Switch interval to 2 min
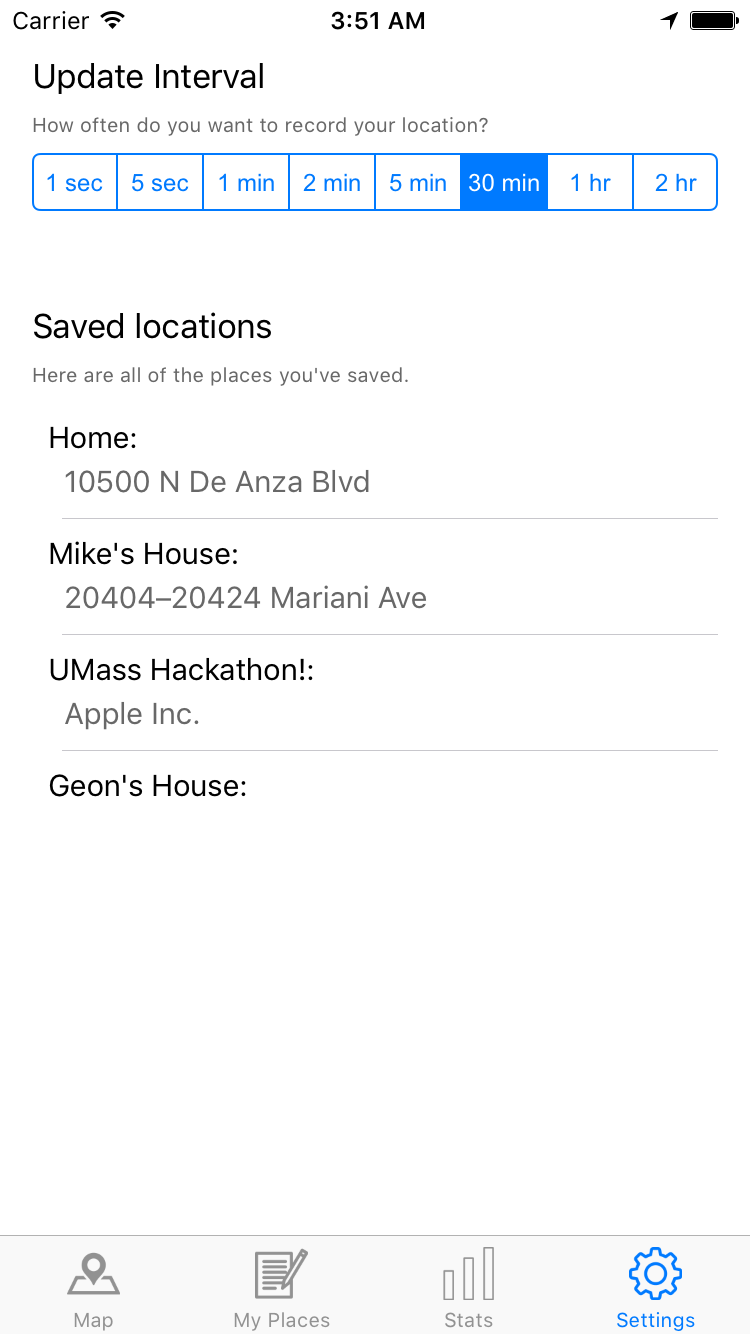This screenshot has width=750, height=1334. 332,182
